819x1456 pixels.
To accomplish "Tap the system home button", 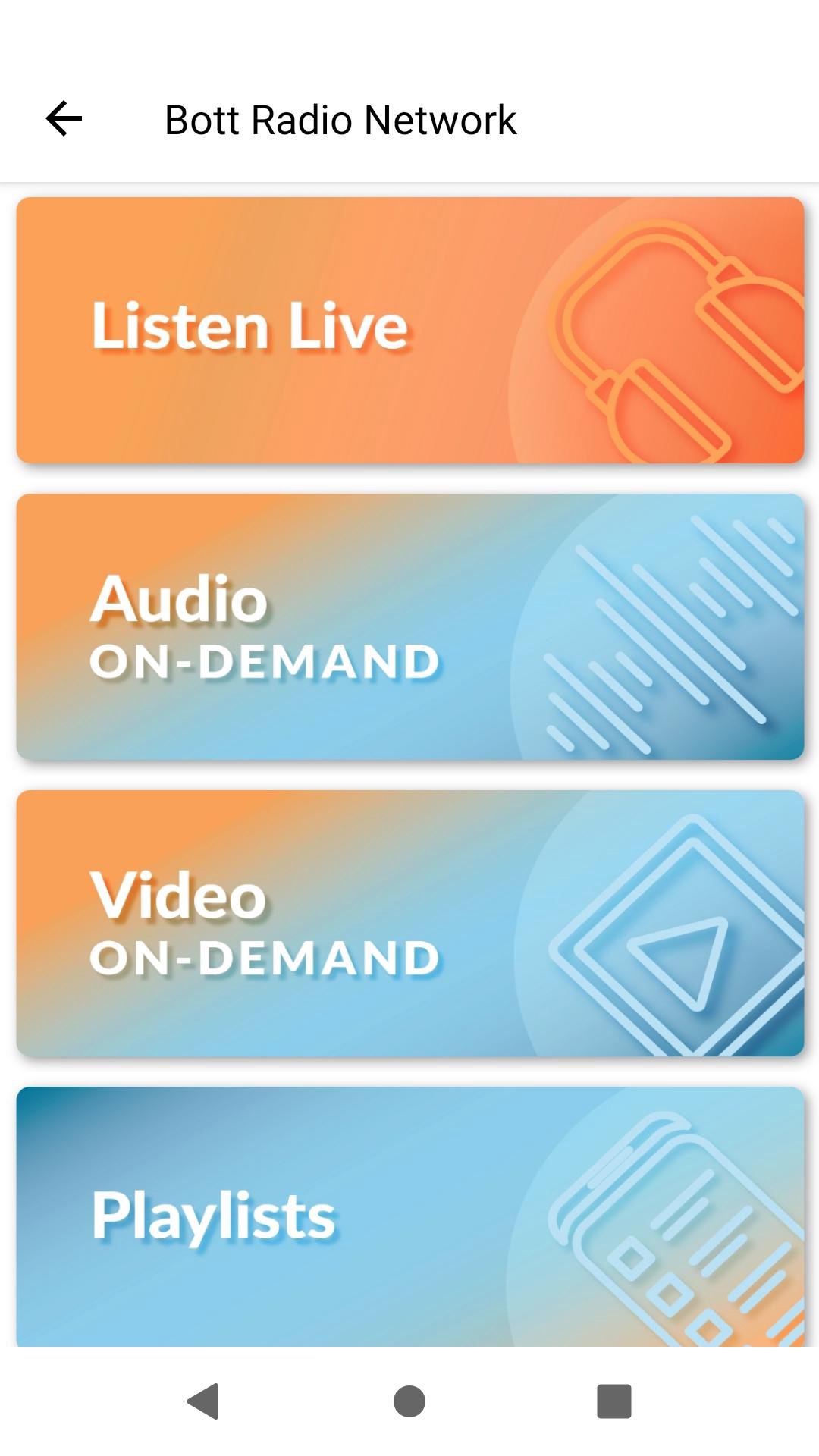I will (x=409, y=1401).
